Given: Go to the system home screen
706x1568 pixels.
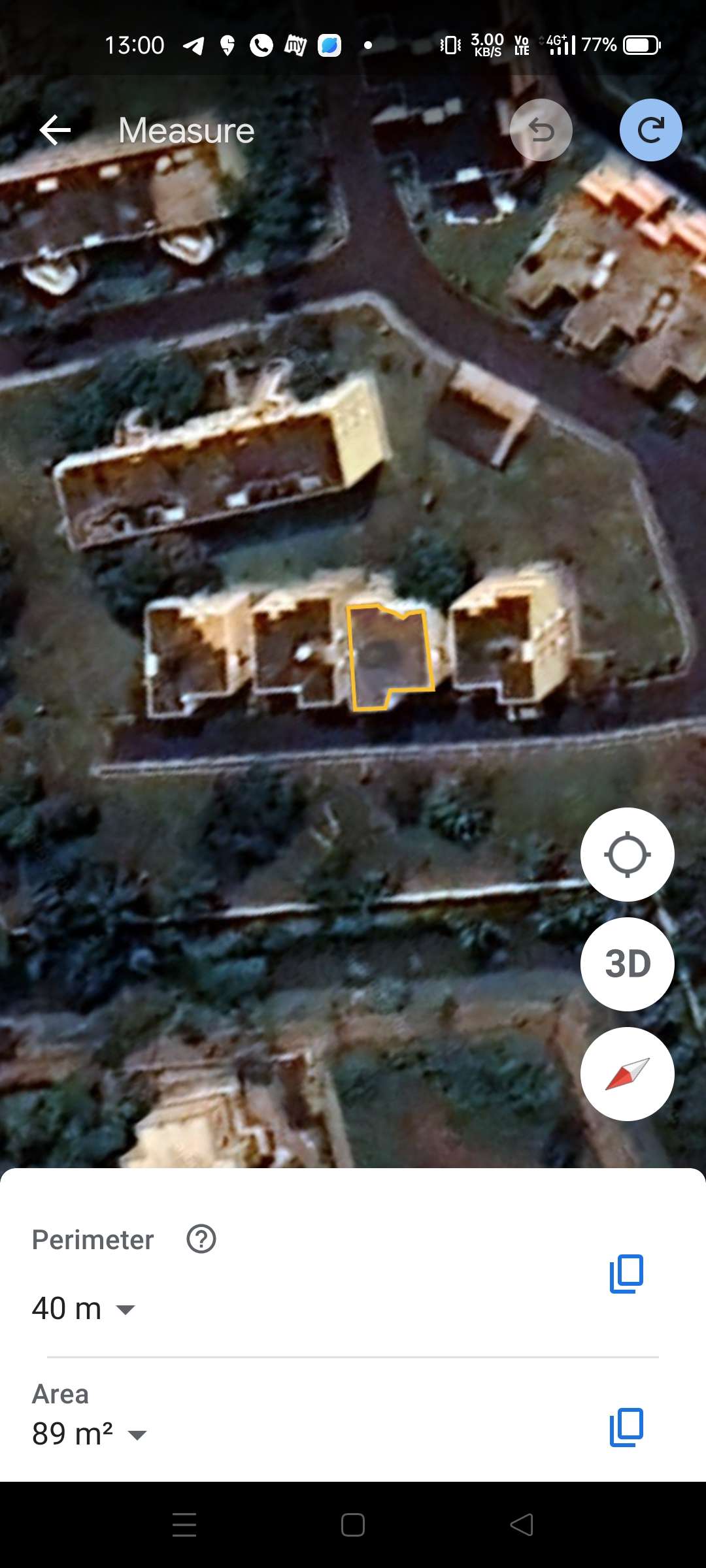Looking at the screenshot, I should (353, 1525).
